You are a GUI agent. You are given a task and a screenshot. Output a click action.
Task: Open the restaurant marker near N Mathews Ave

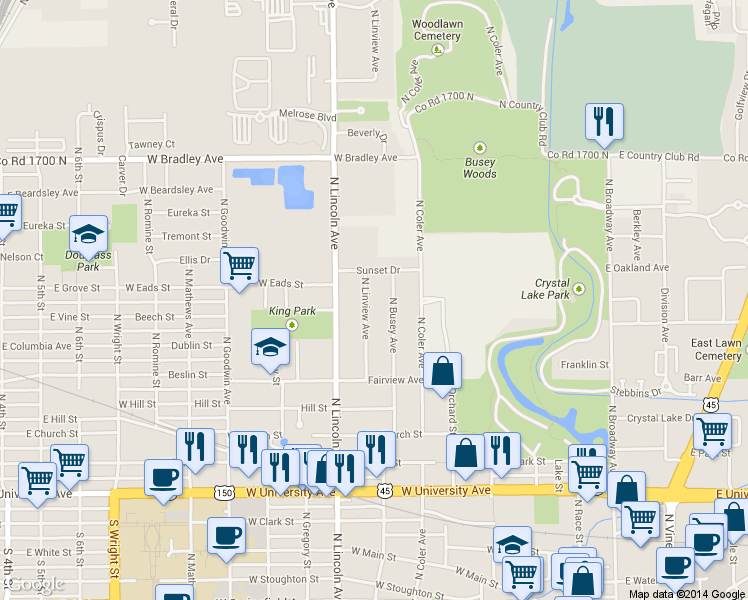coord(195,449)
